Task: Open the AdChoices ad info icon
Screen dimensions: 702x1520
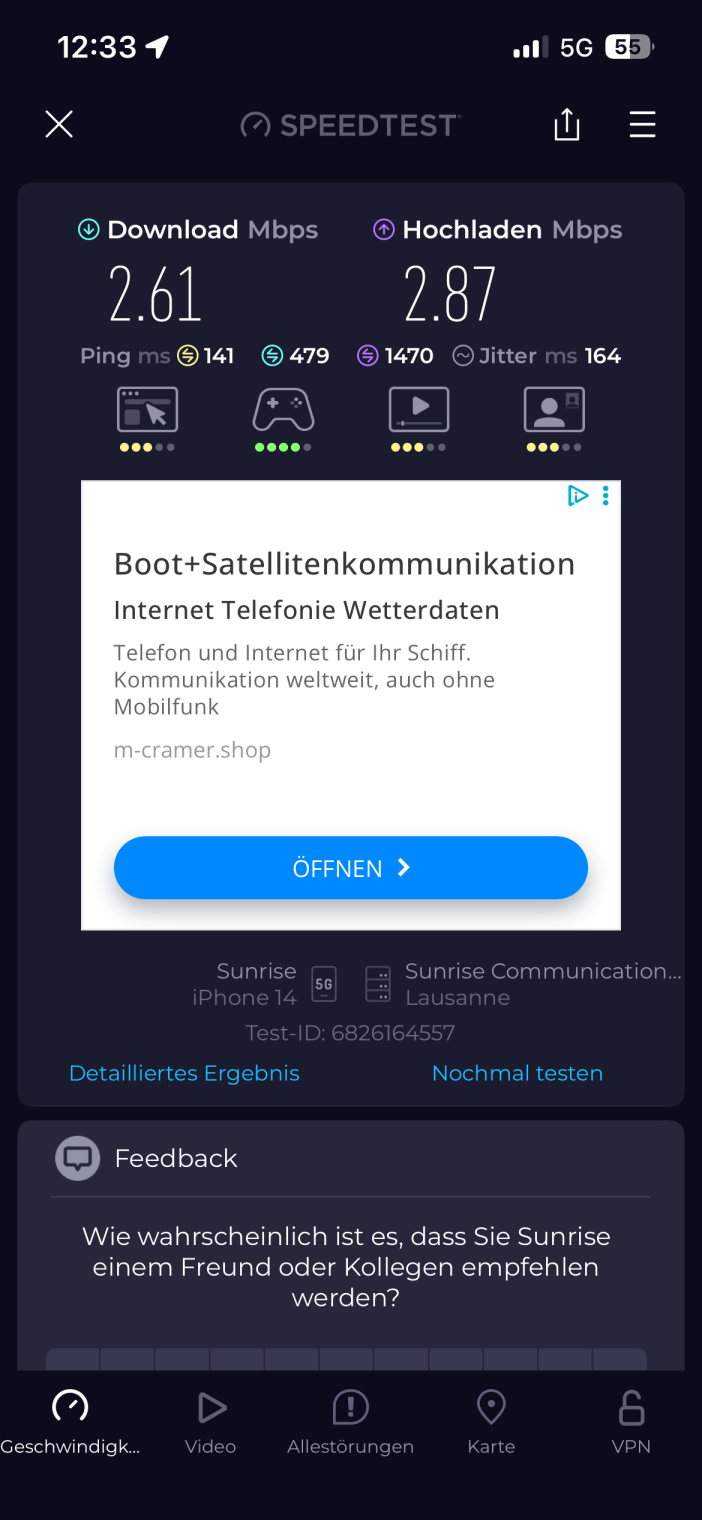Action: (578, 496)
